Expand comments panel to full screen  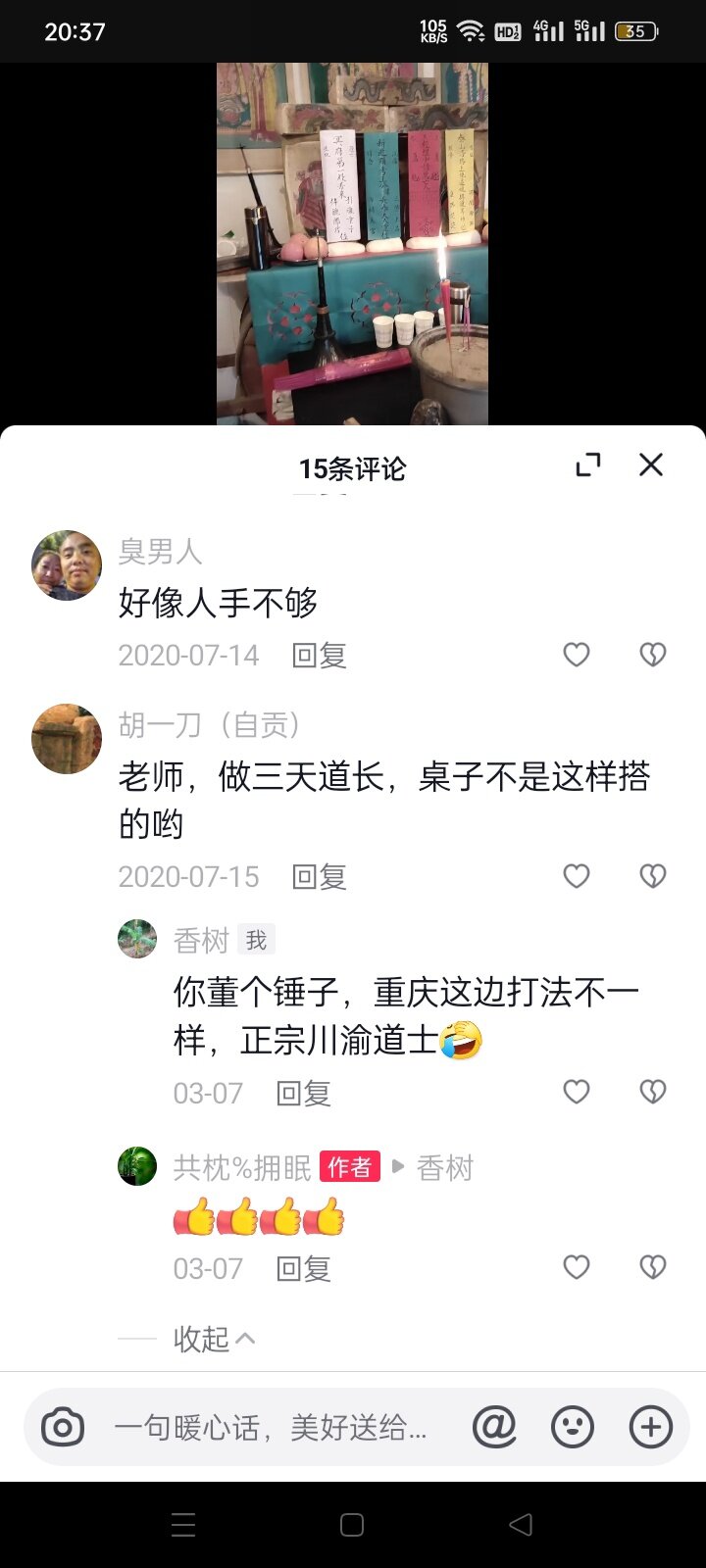click(587, 465)
